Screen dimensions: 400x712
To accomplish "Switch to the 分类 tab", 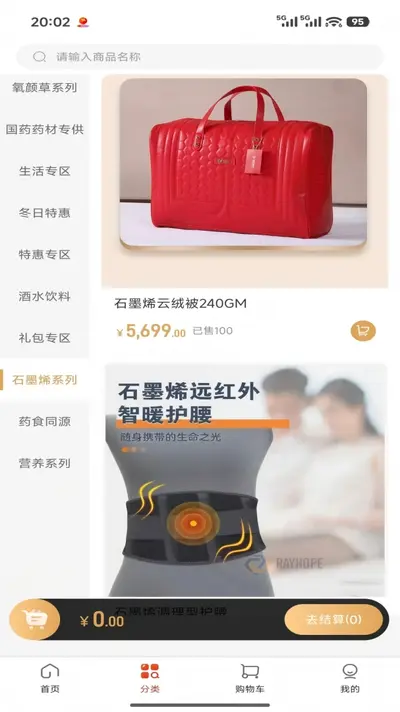I will pyautogui.click(x=150, y=678).
